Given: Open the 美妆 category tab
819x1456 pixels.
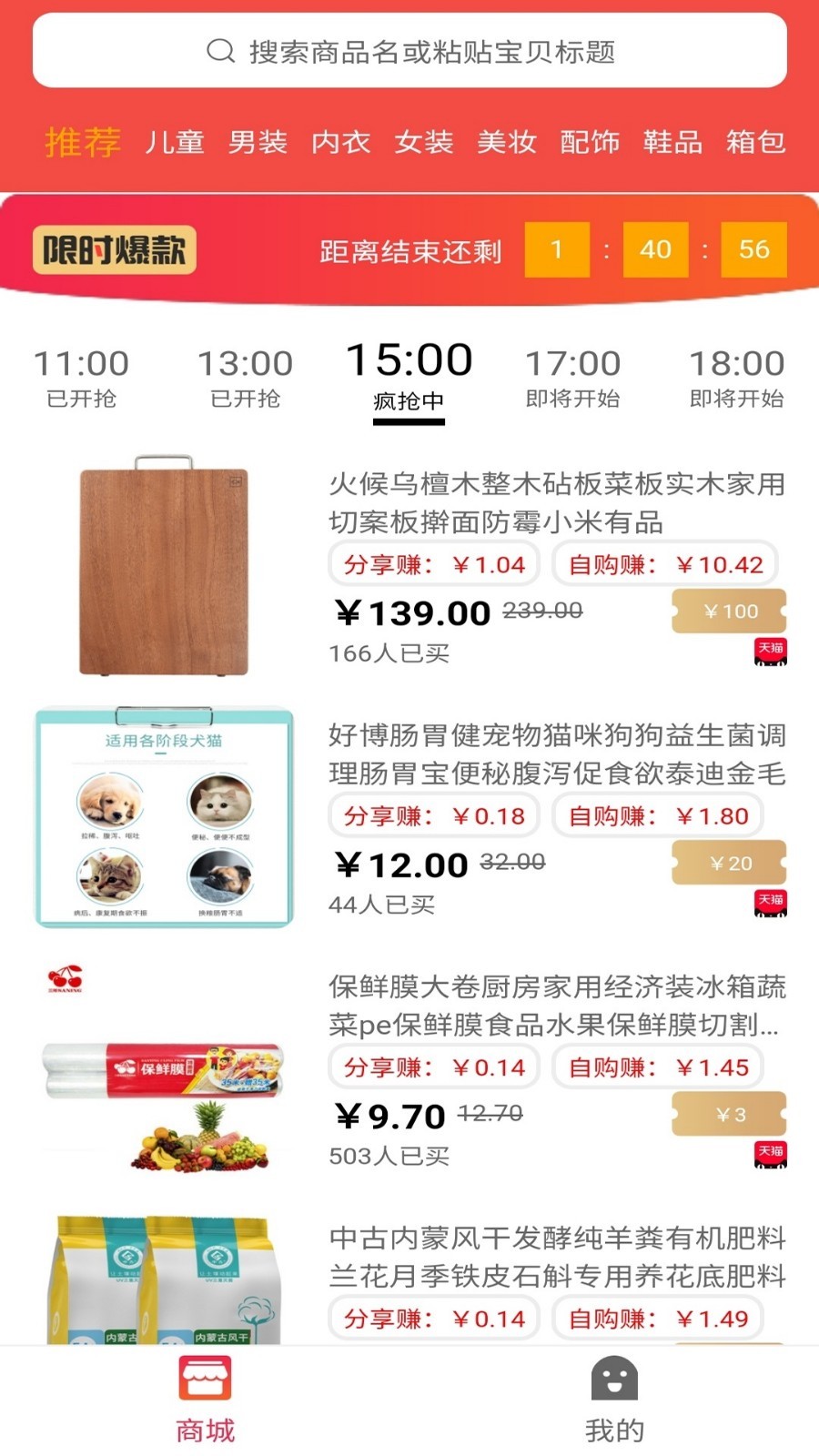Looking at the screenshot, I should pos(507,142).
